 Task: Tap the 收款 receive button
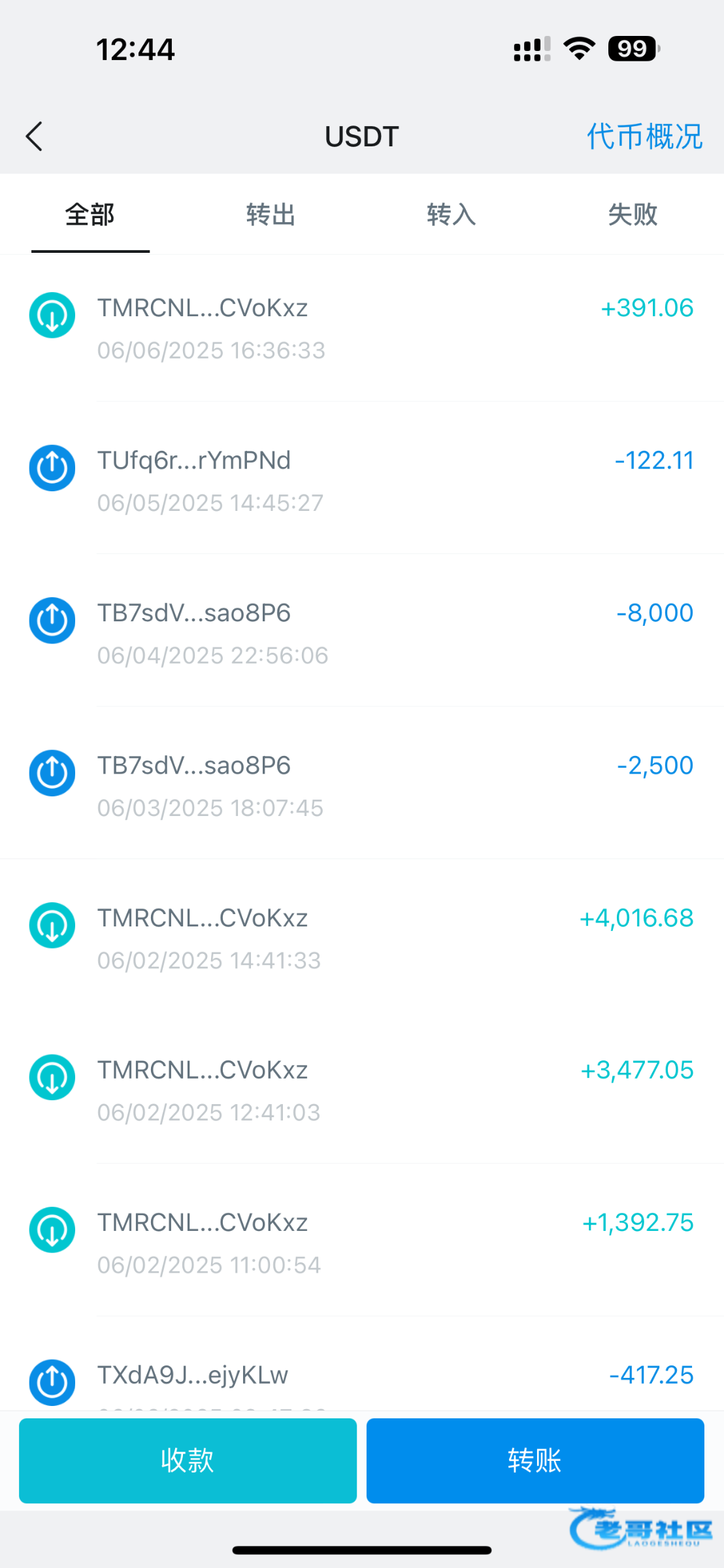188,1460
